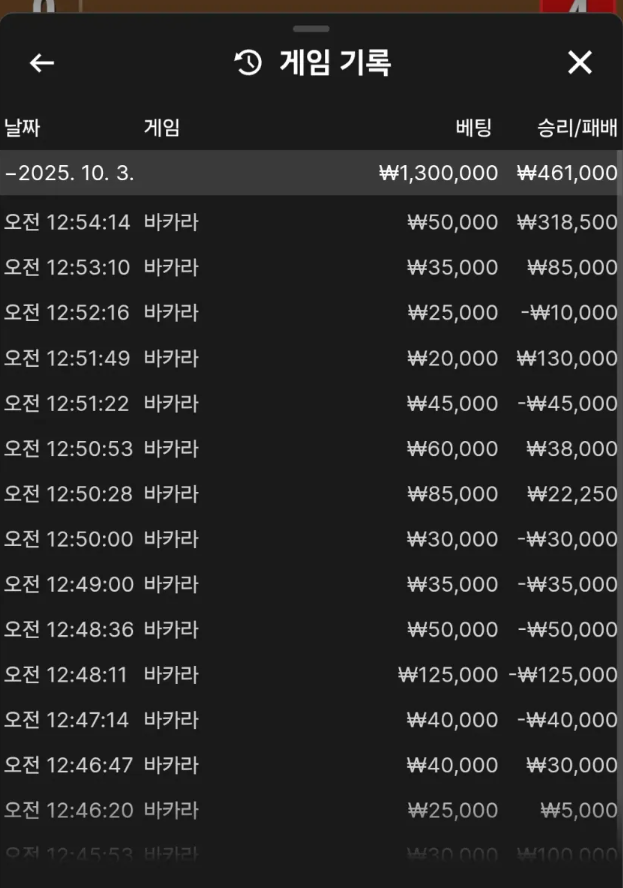
Task: View the 12:50:53 round details
Action: 310,449
